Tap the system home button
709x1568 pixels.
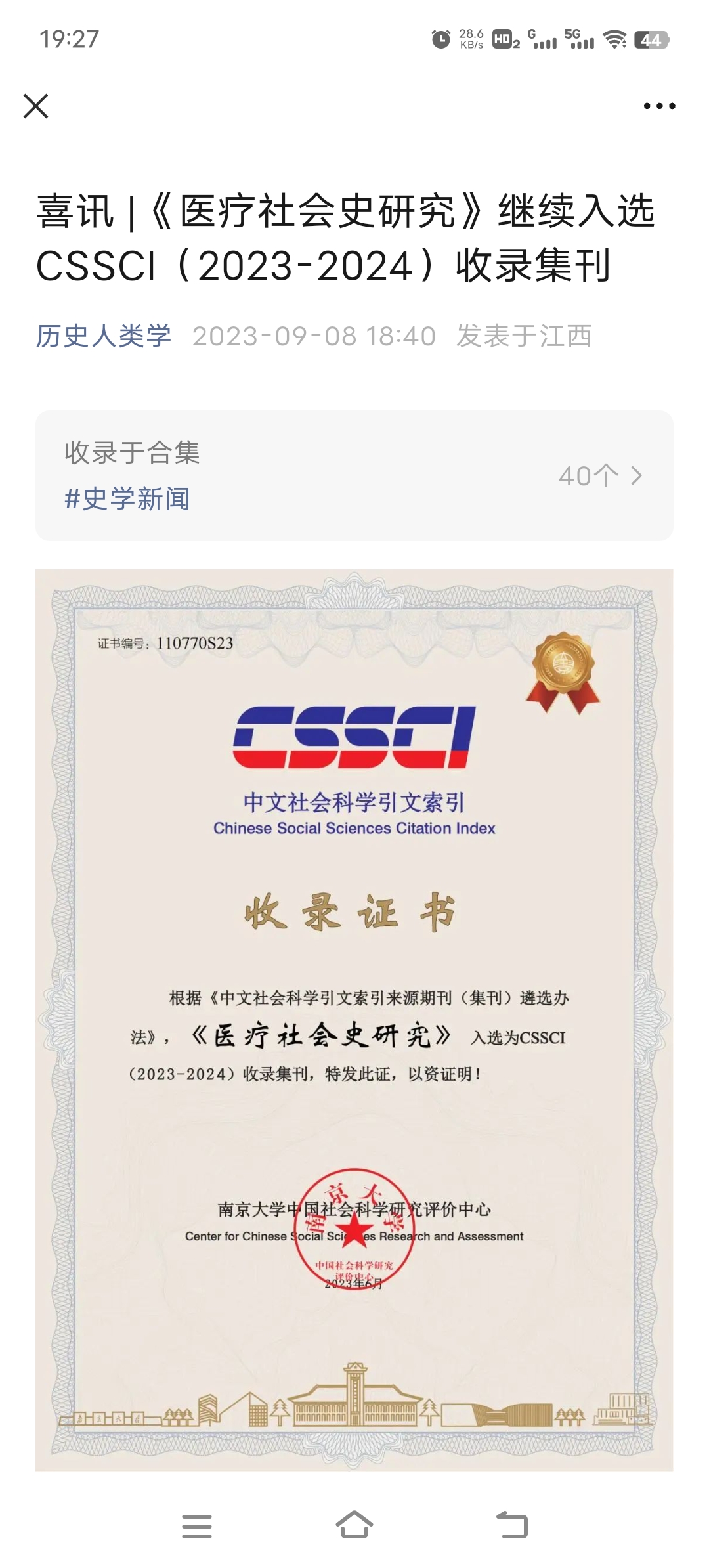[x=354, y=1525]
